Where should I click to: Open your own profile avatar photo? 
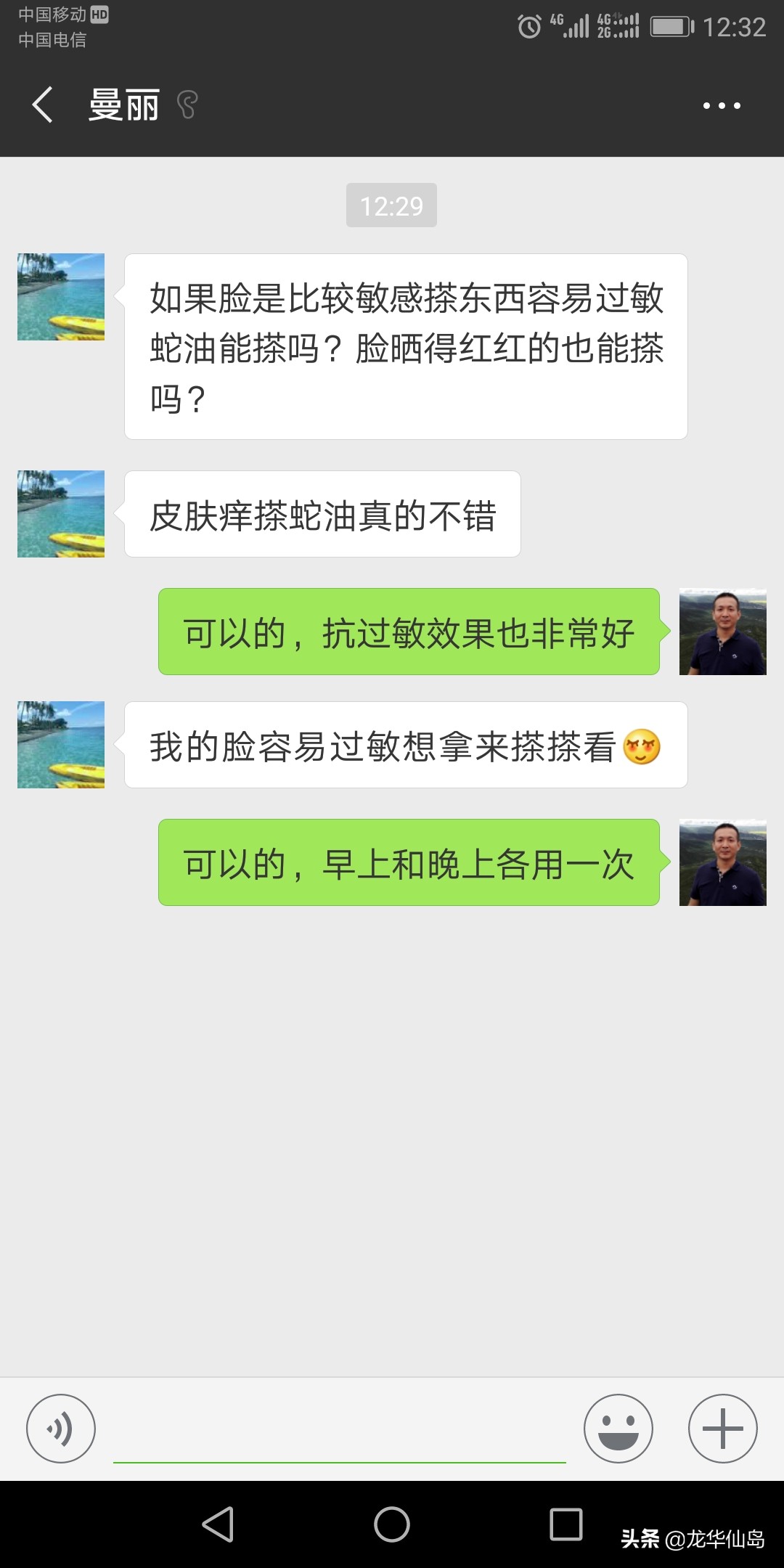click(x=723, y=632)
